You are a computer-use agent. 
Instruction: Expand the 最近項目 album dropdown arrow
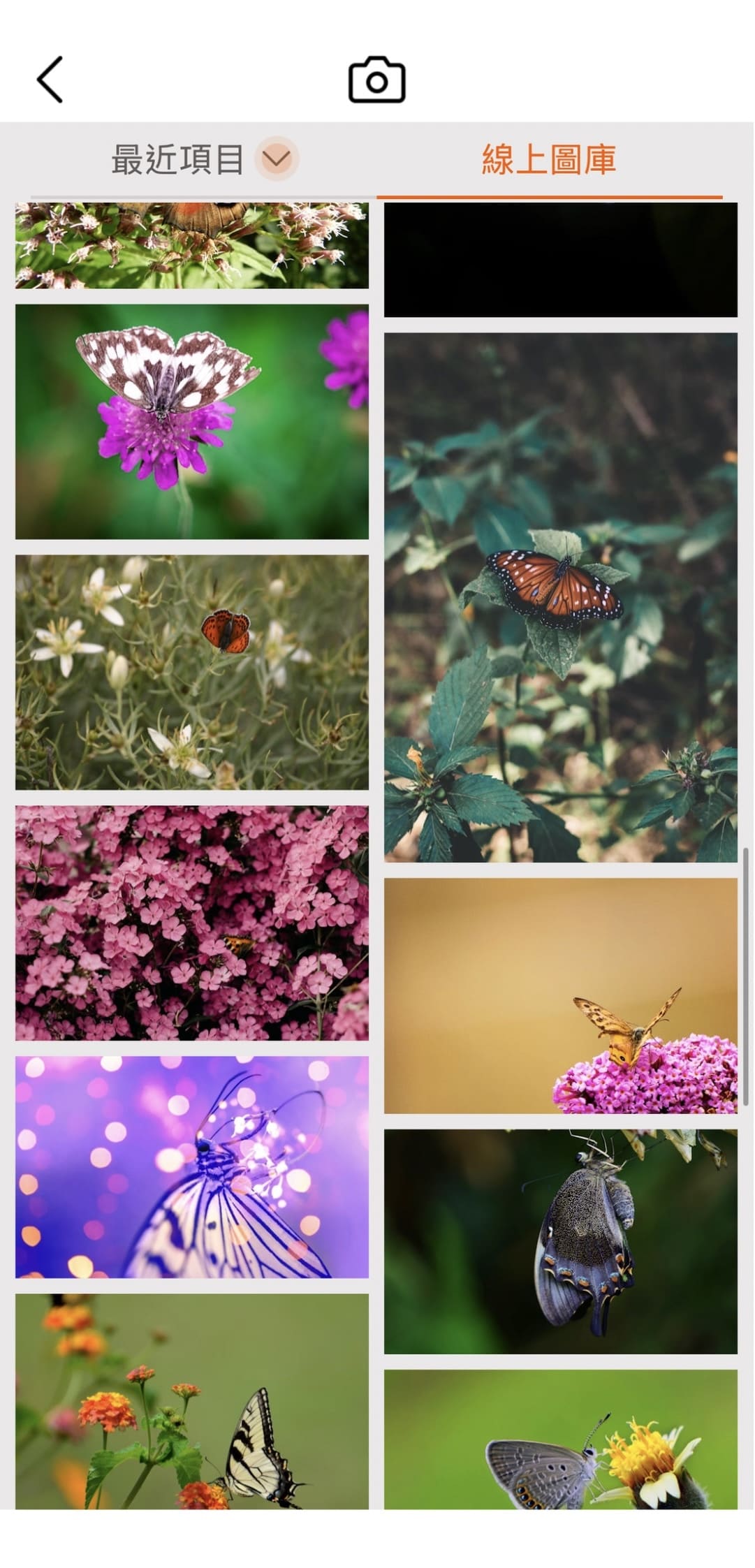(277, 159)
